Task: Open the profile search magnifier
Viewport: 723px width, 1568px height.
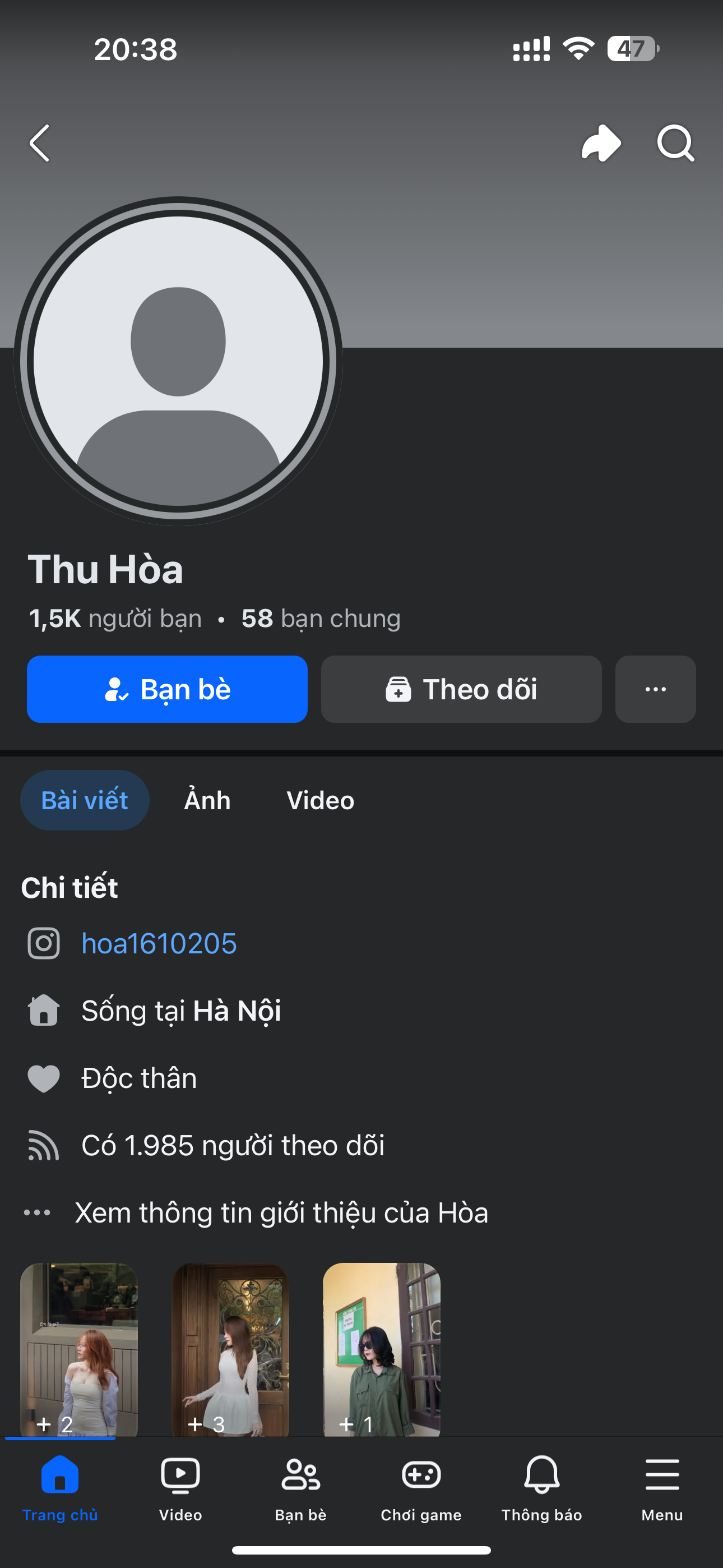Action: pos(675,144)
